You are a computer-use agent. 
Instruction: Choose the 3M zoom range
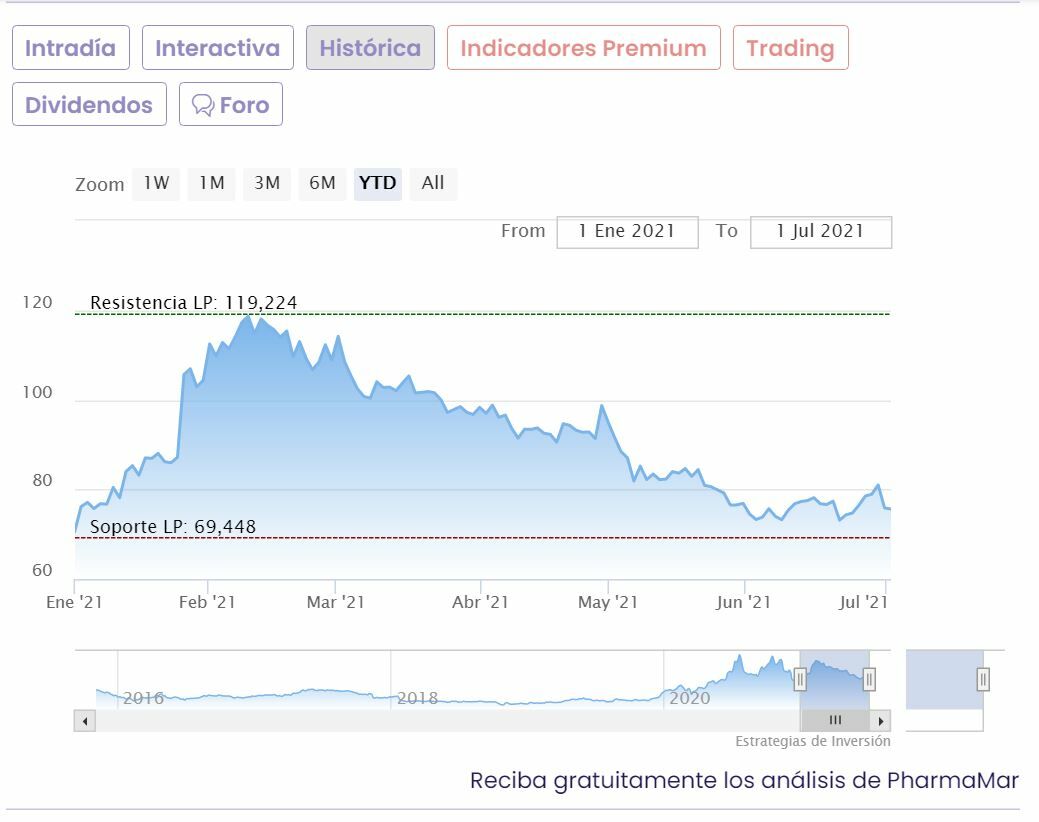coord(267,183)
